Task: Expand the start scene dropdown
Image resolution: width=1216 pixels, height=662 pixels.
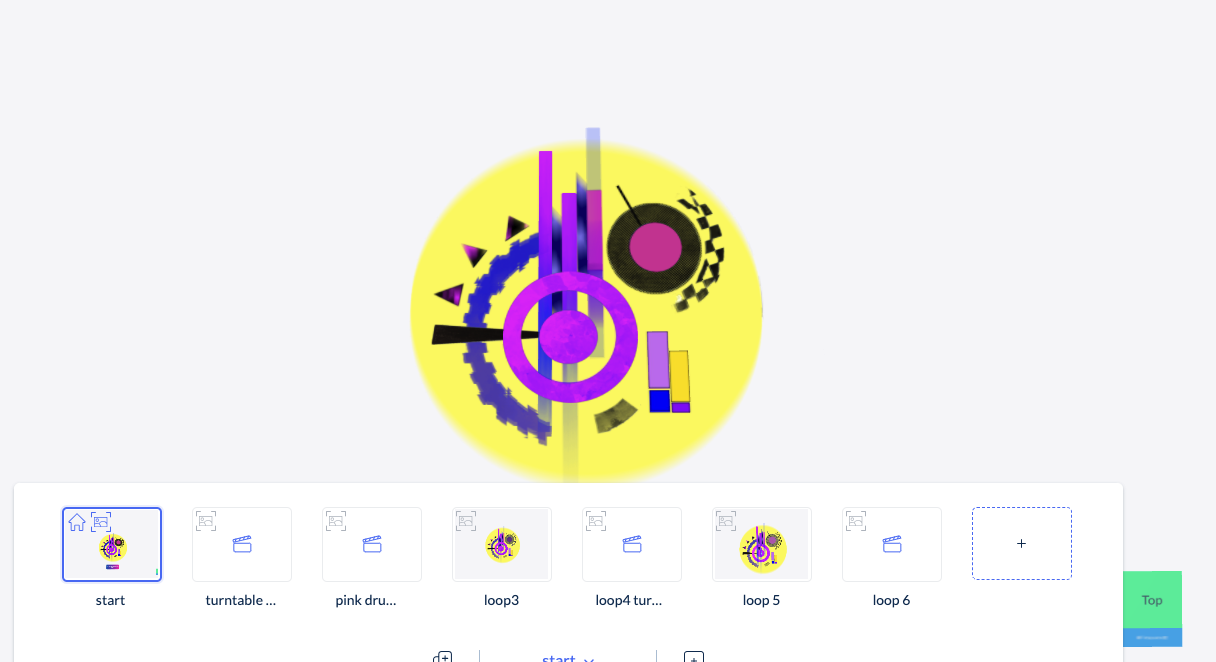Action: [568, 658]
